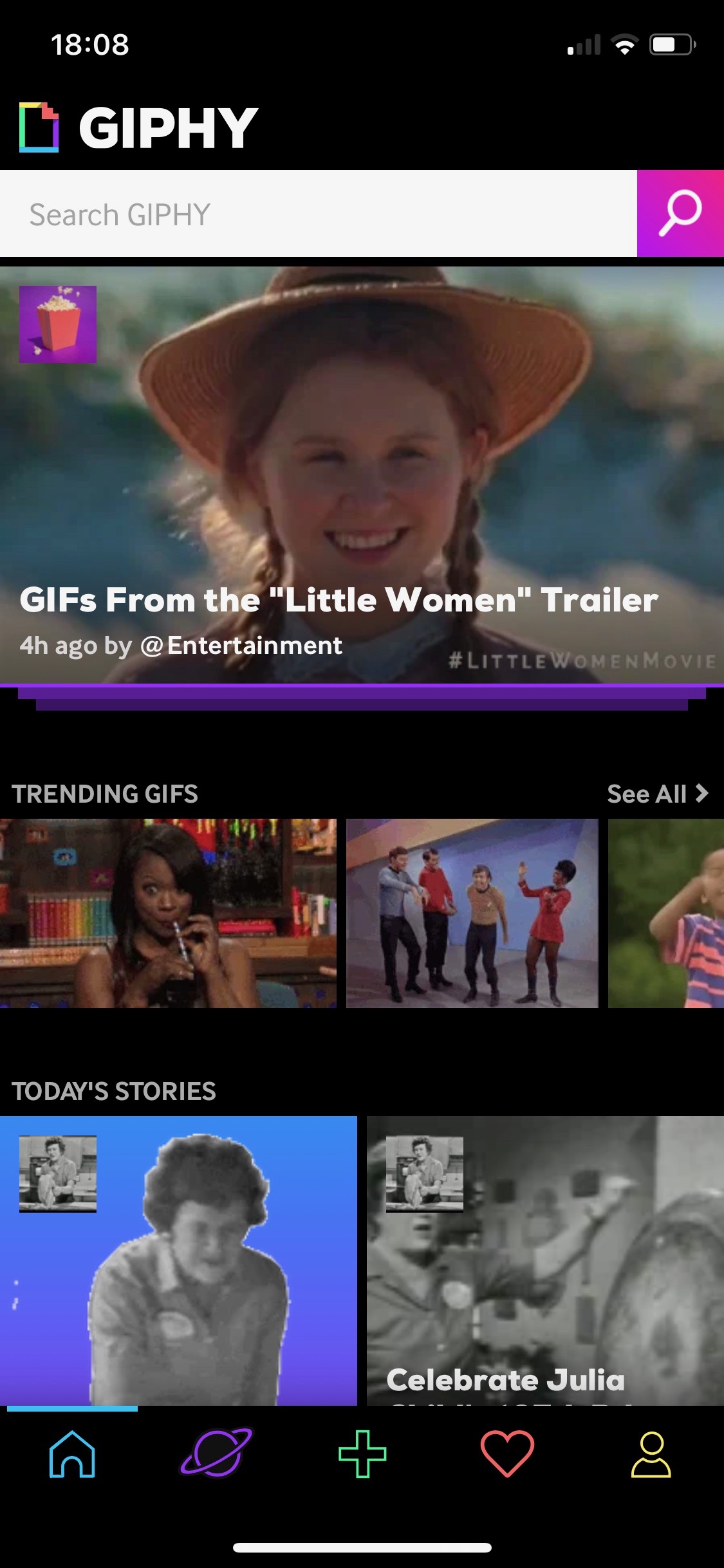The height and width of the screenshot is (1568, 724).
Task: Open the woman sipping drink GIF
Action: pos(168,913)
